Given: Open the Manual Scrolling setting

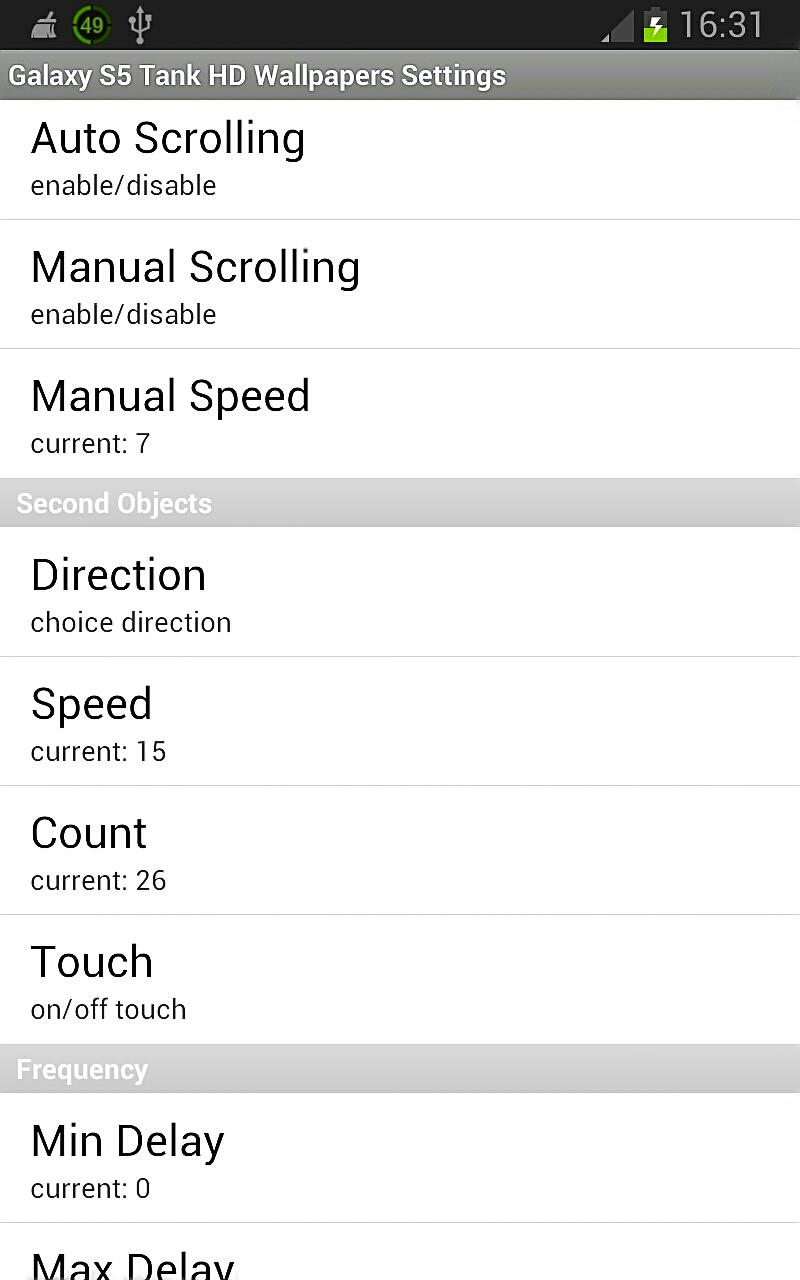Looking at the screenshot, I should 400,285.
